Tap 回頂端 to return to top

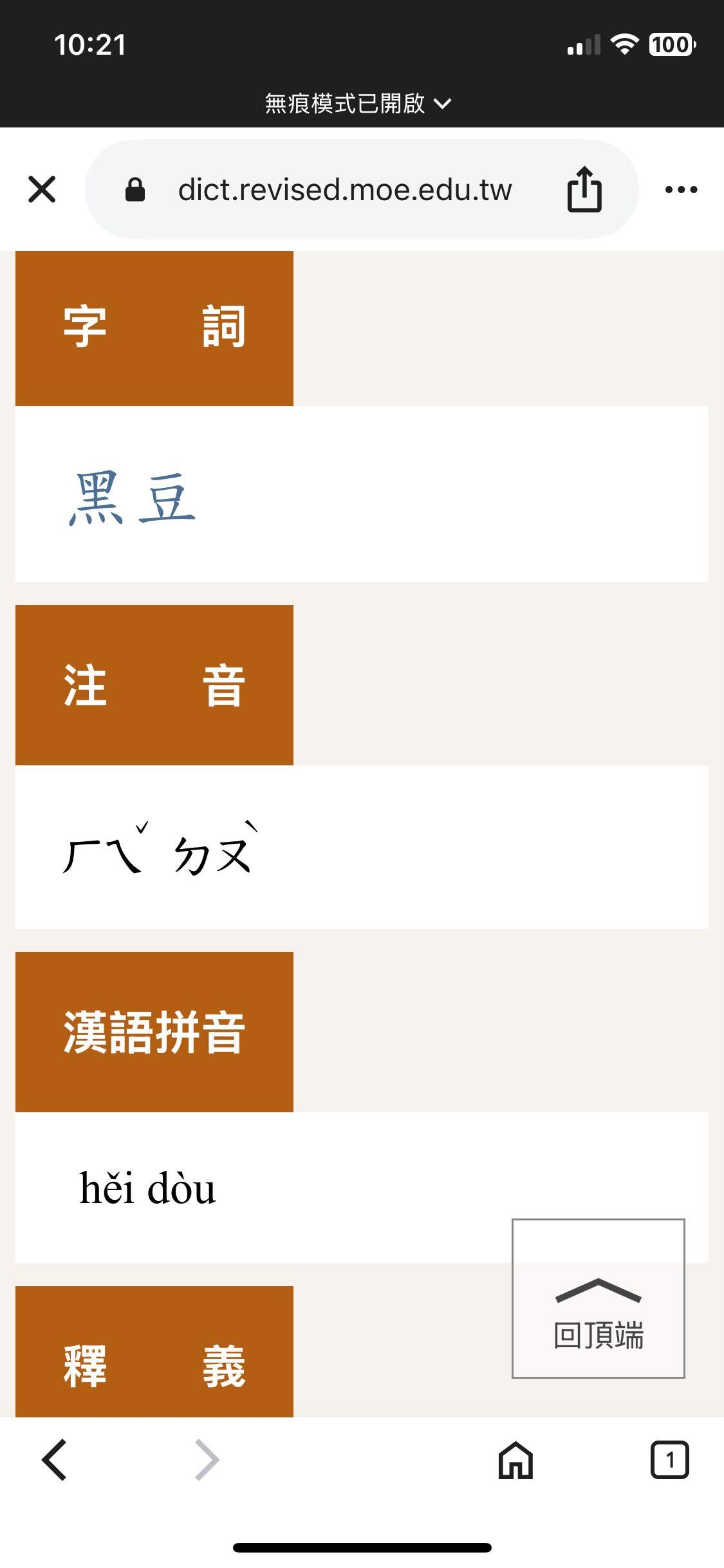click(x=599, y=1298)
